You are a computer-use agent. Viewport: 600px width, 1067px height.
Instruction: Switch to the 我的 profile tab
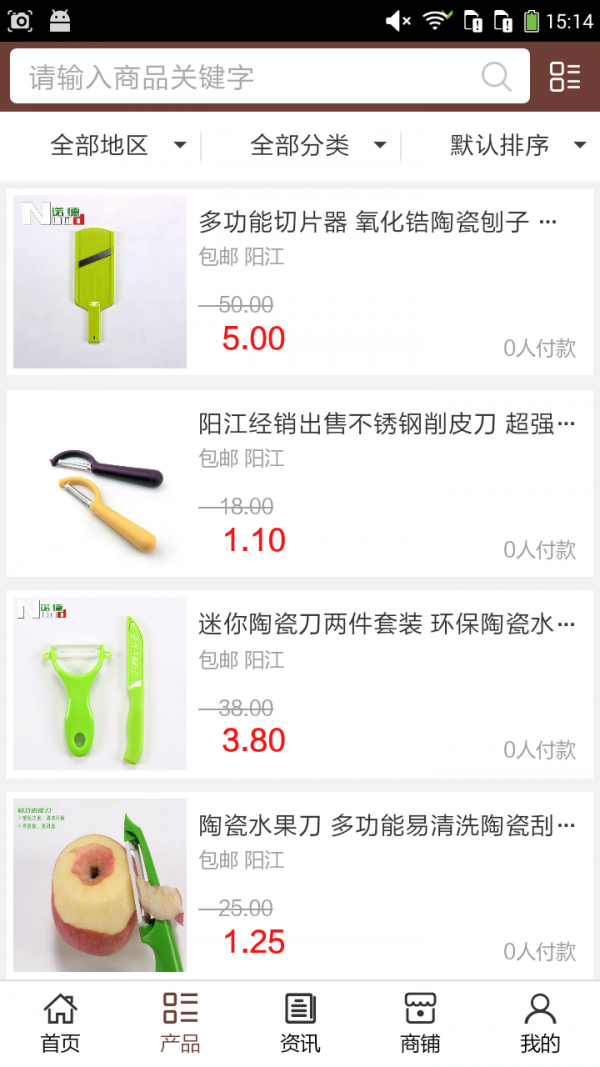click(x=540, y=1023)
